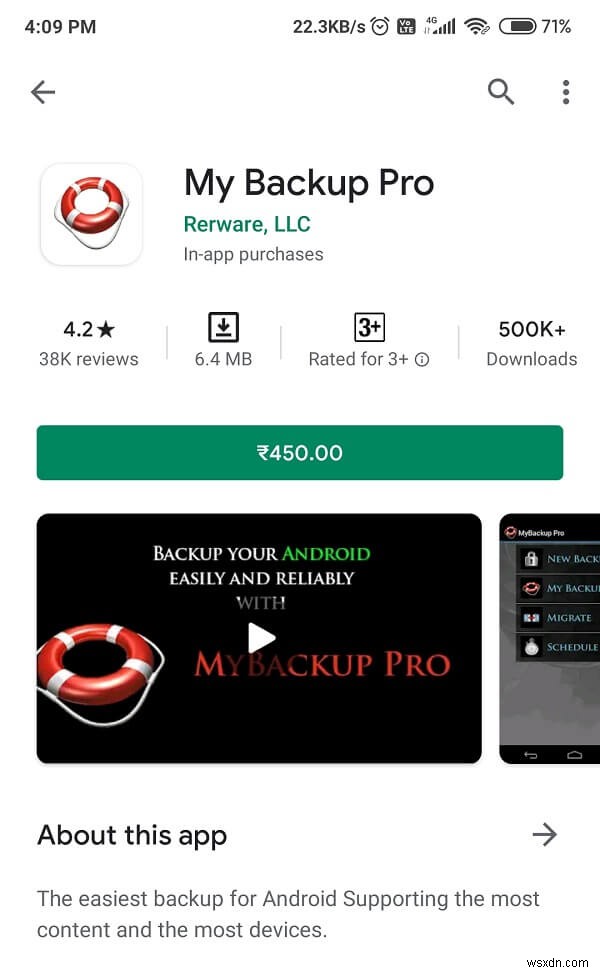Open search in Play Store

[500, 93]
